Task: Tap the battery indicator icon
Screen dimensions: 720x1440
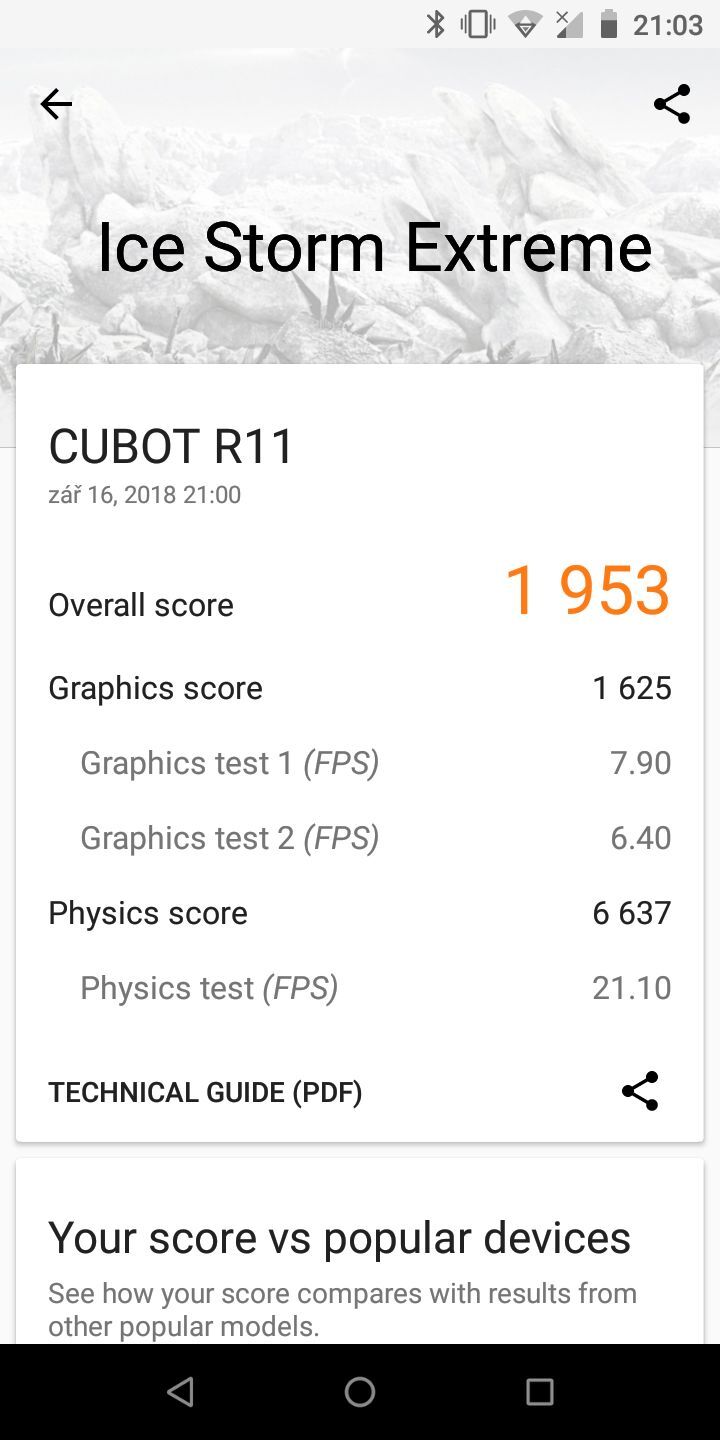Action: tap(611, 24)
